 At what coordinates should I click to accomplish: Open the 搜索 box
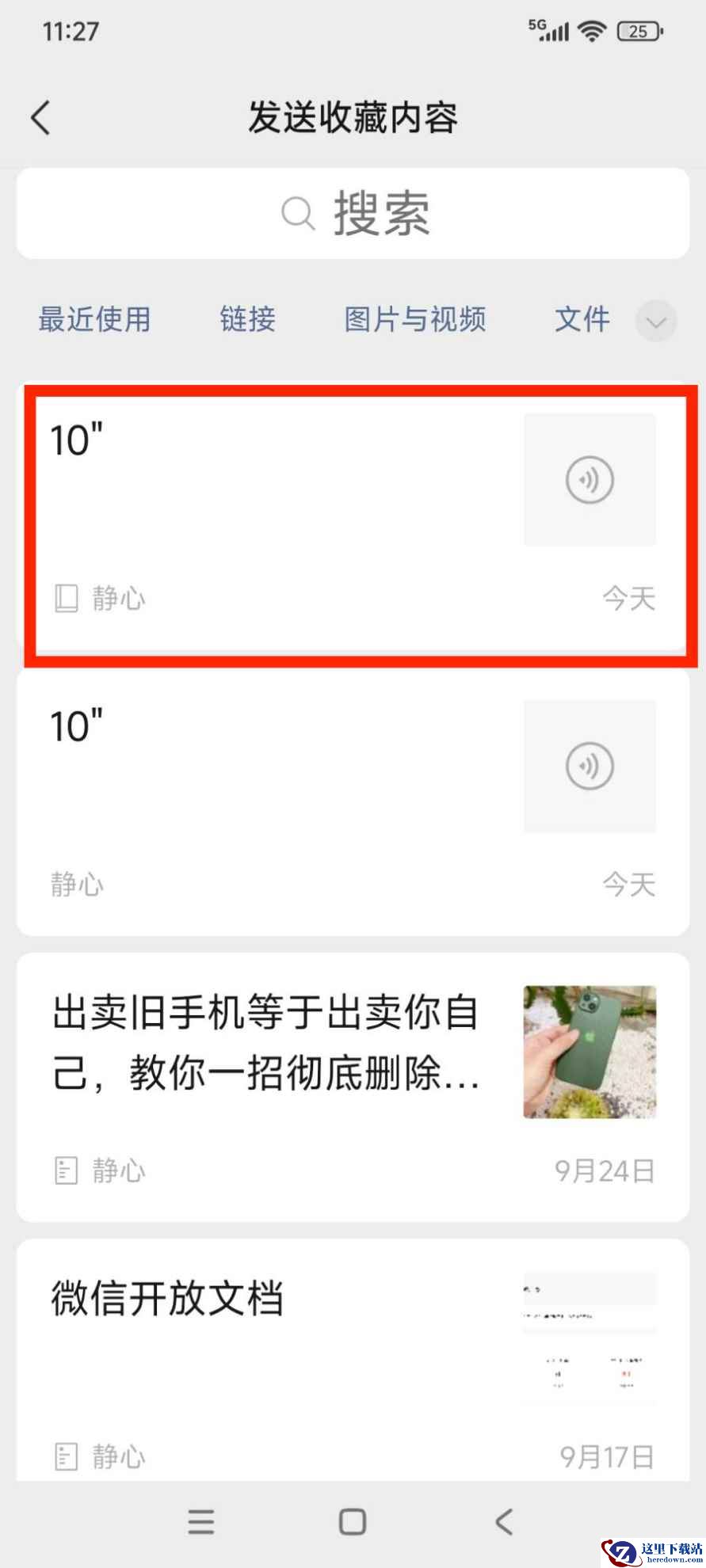[353, 214]
